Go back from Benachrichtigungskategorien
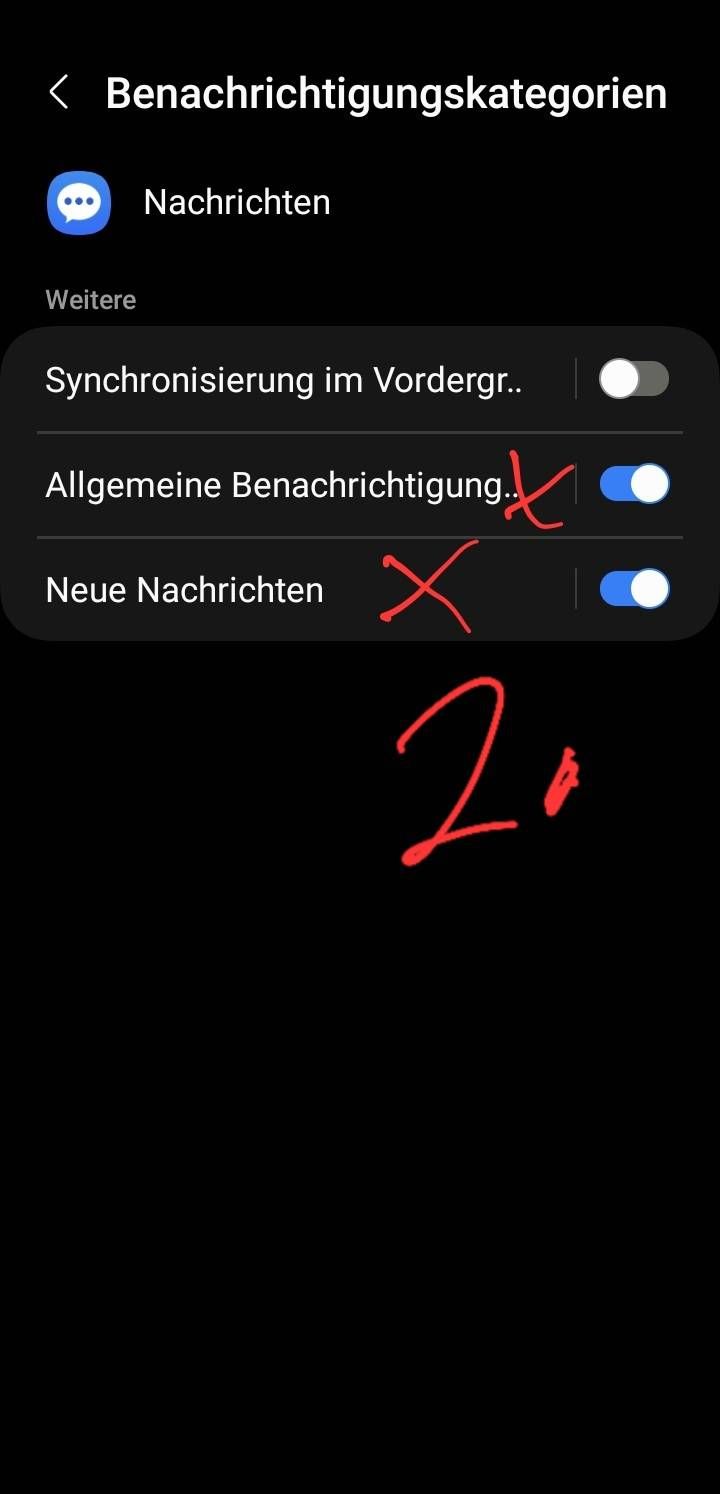Viewport: 720px width, 1494px height. point(59,93)
